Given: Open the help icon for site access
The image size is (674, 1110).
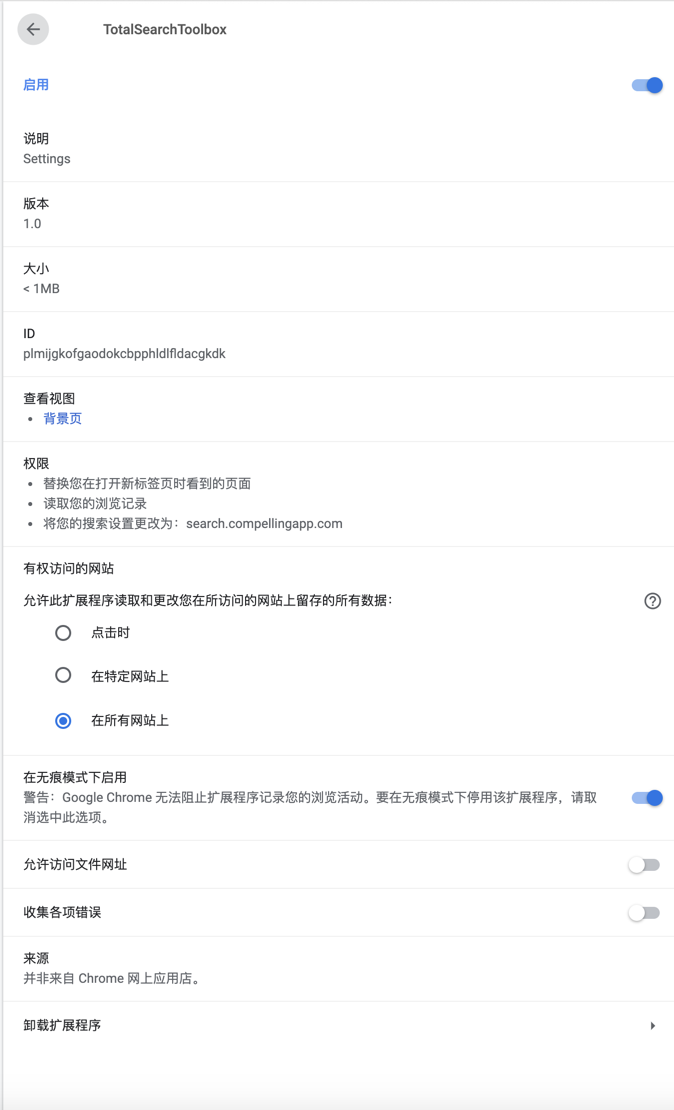Looking at the screenshot, I should (652, 601).
